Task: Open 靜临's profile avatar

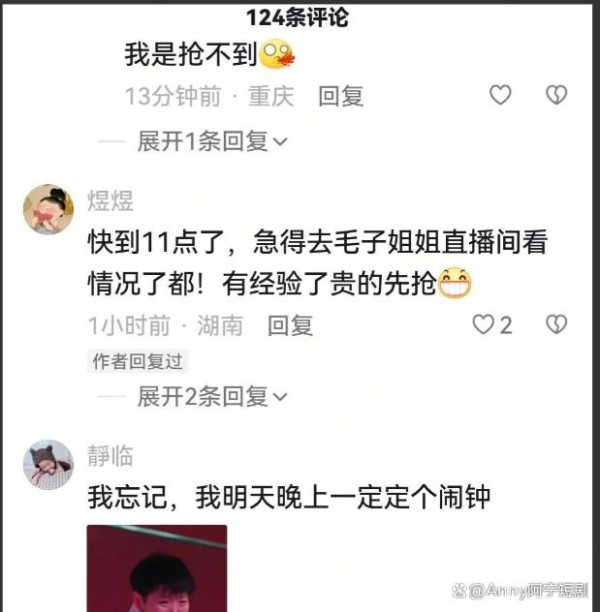Action: click(x=48, y=464)
